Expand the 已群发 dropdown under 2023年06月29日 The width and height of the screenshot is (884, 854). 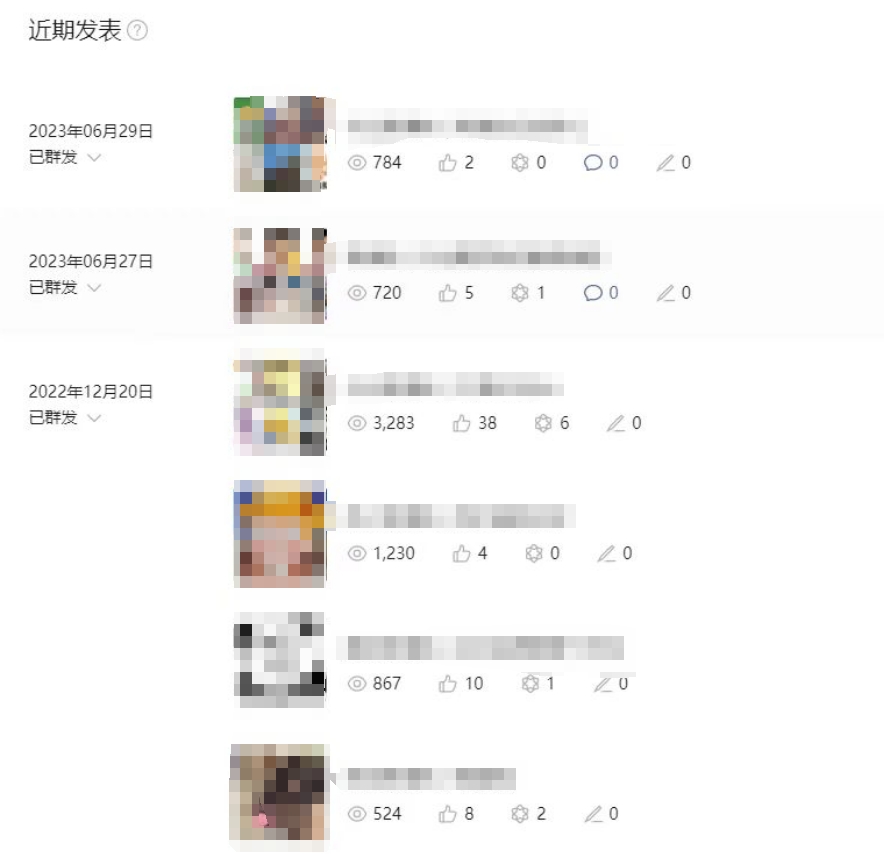click(94, 157)
